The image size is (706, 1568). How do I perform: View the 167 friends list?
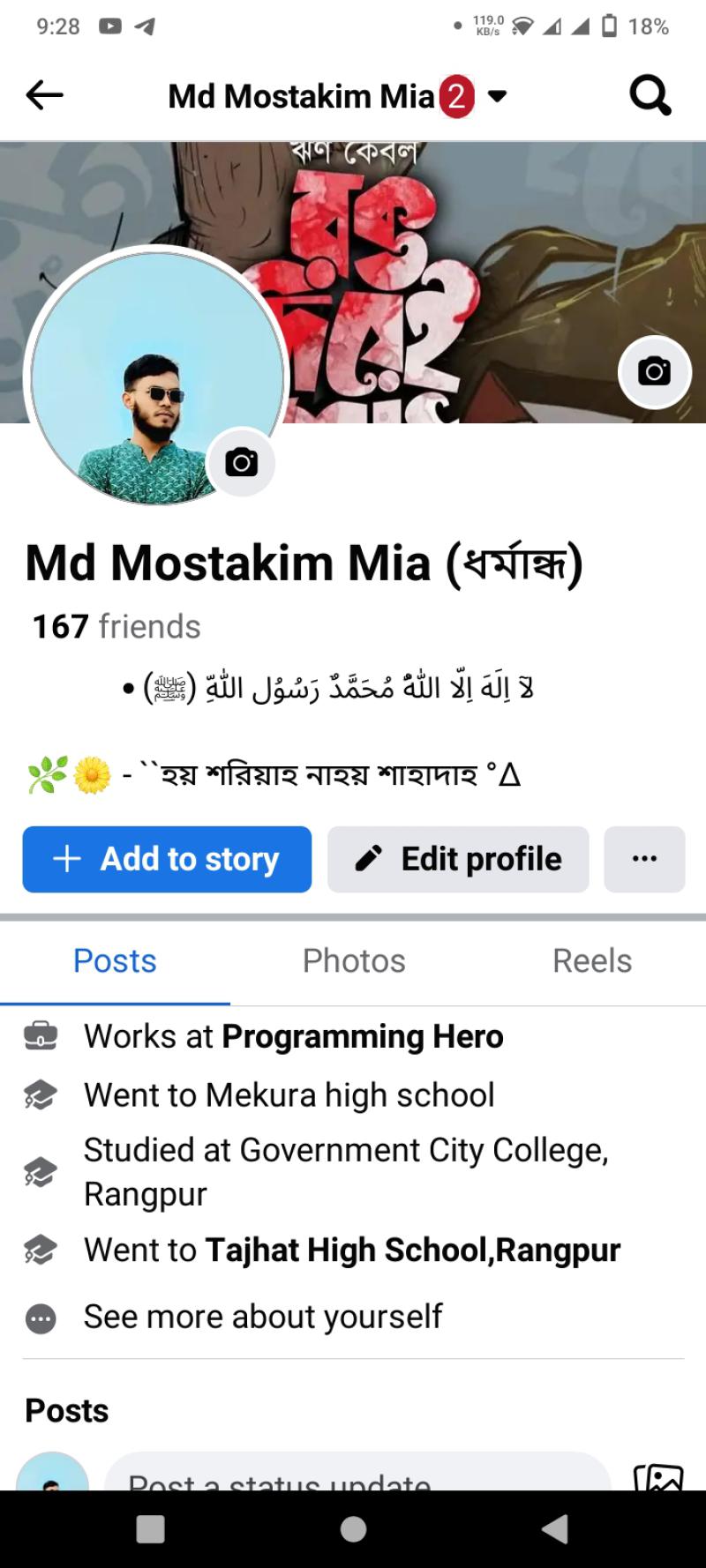tap(116, 626)
